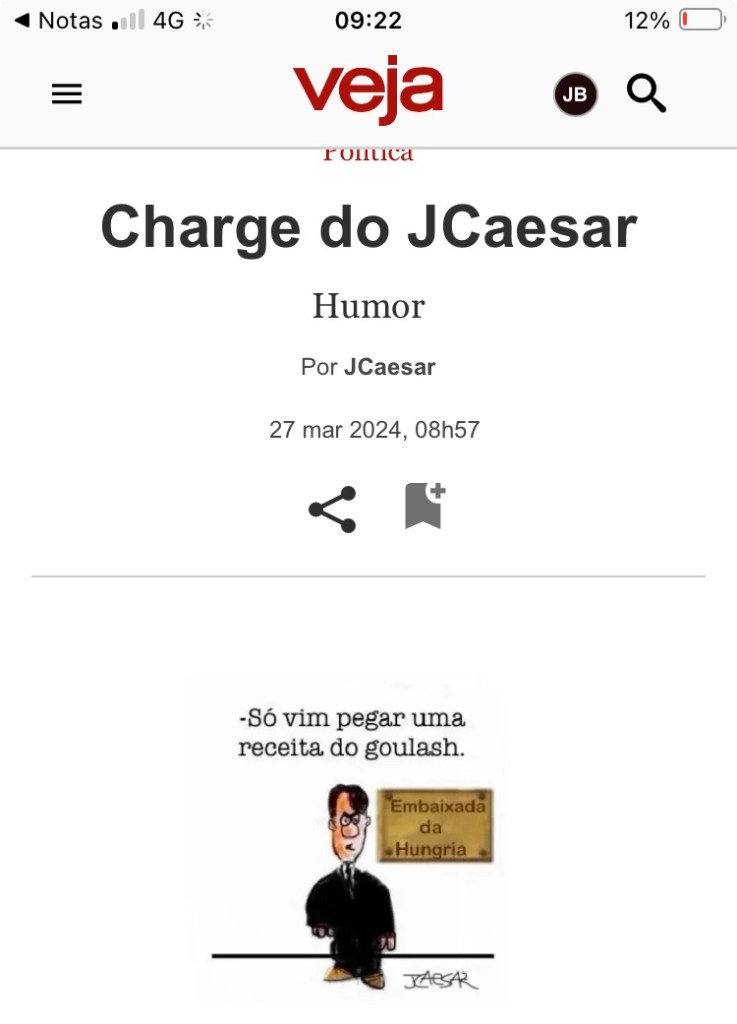Return to the Notas app
The height and width of the screenshot is (1024, 737).
coord(58,20)
